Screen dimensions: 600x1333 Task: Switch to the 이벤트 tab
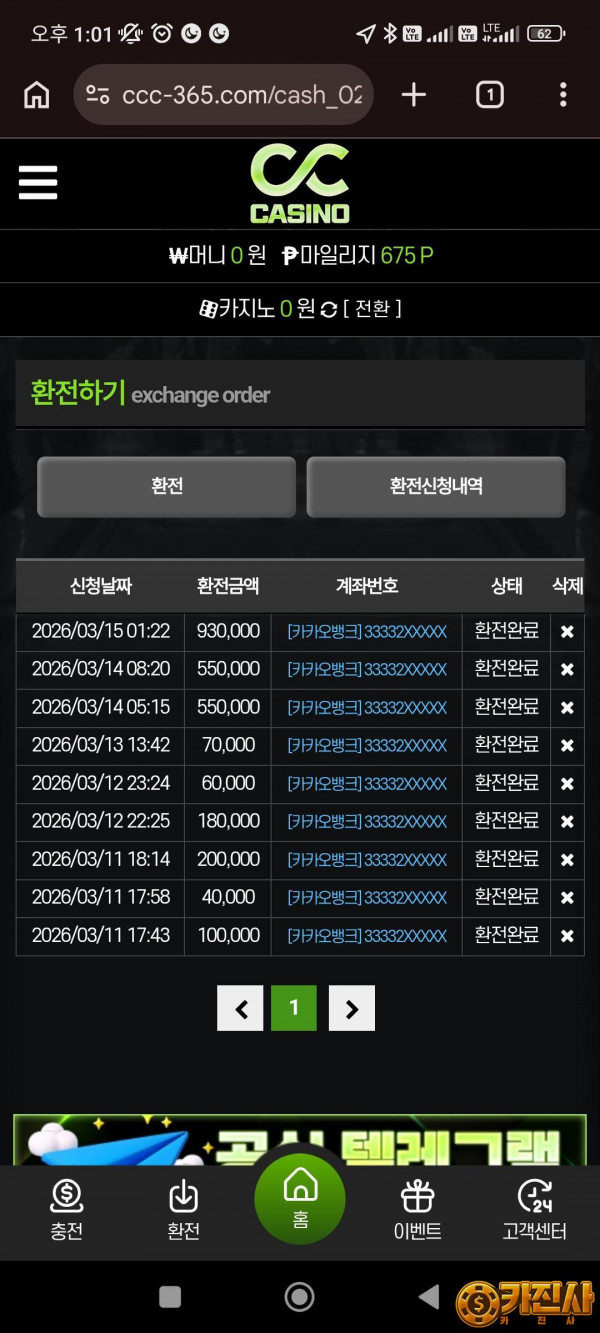click(417, 1211)
